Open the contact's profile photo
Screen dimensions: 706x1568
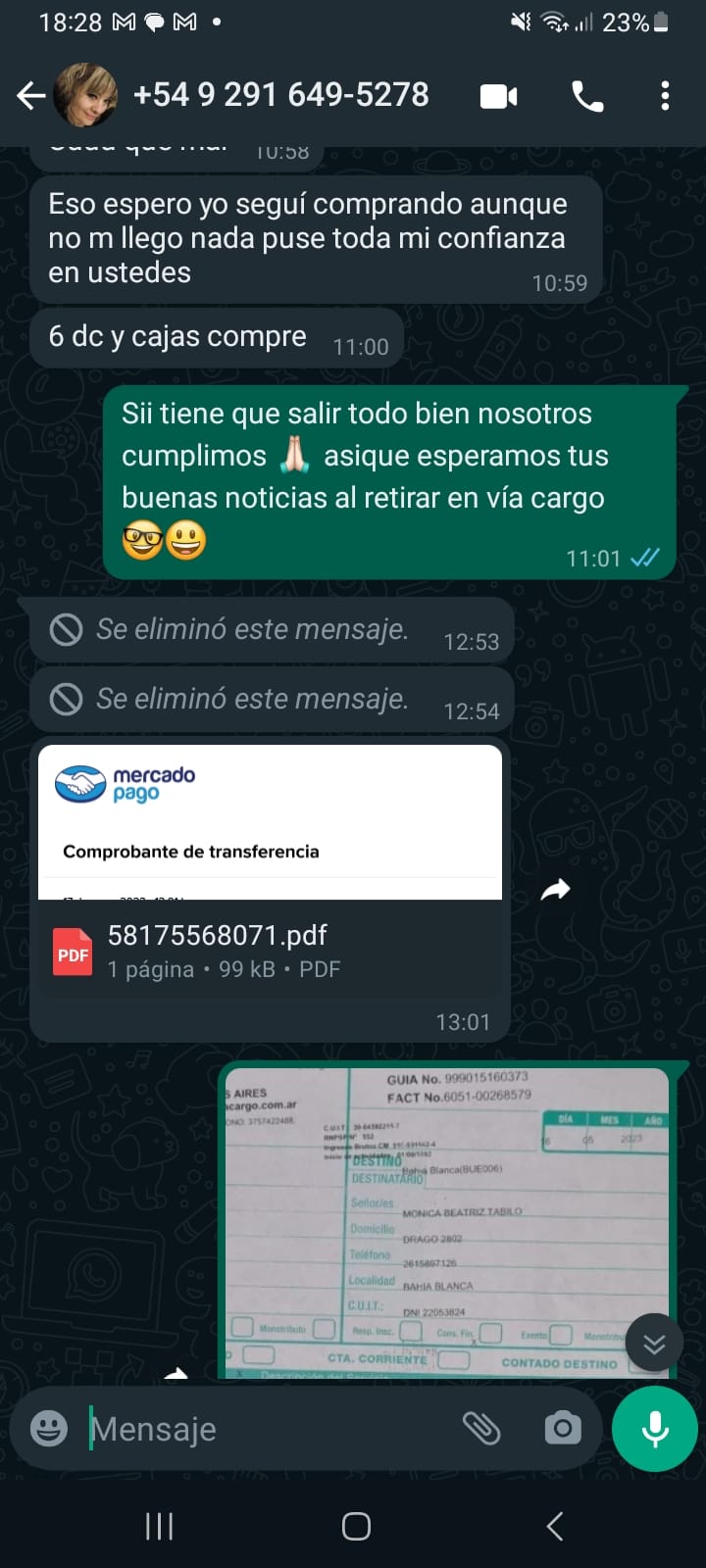pos(85,96)
